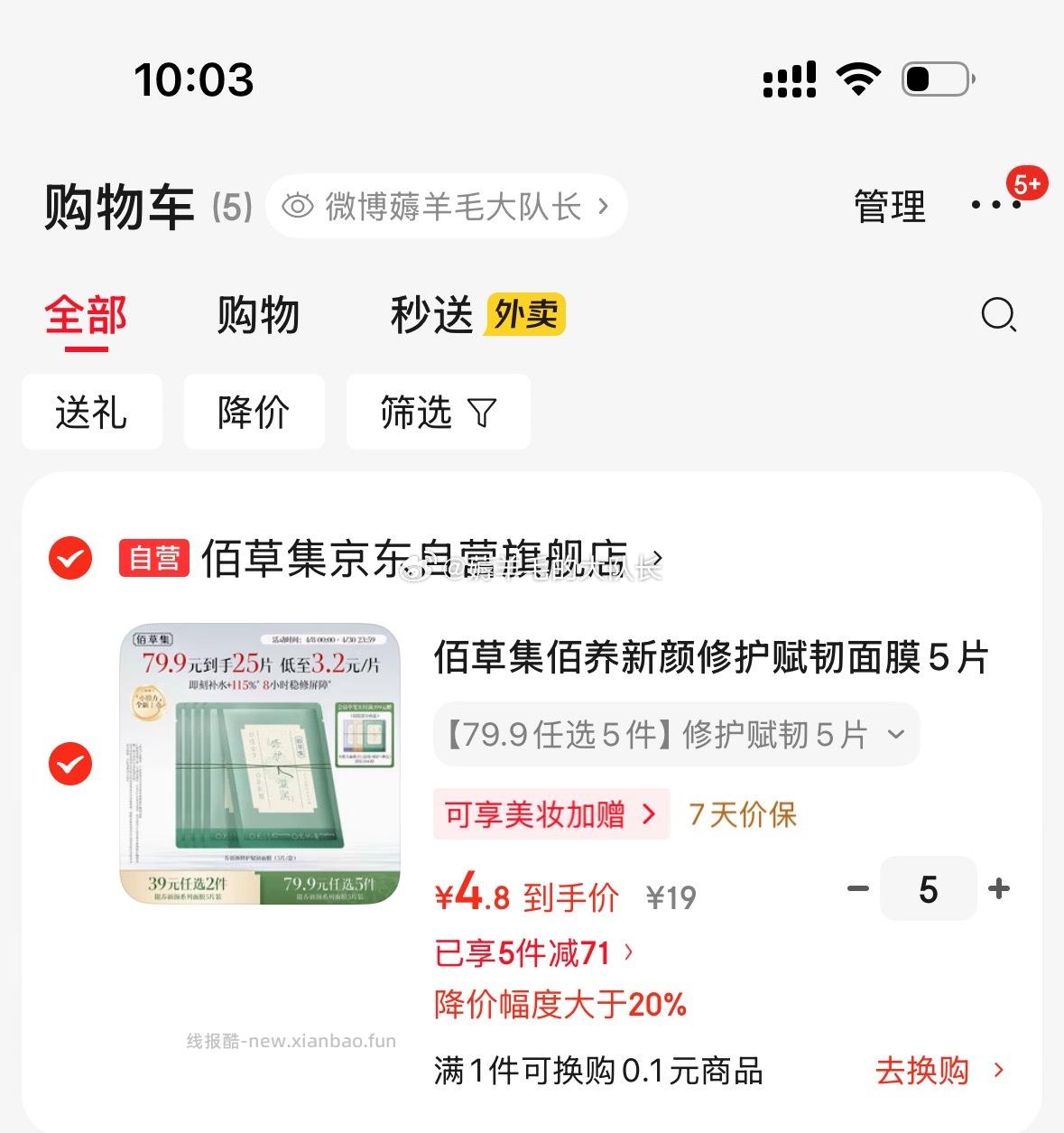
Task: Select the store checkbox for 佰草集京东自营旗舰店
Action: pos(69,557)
